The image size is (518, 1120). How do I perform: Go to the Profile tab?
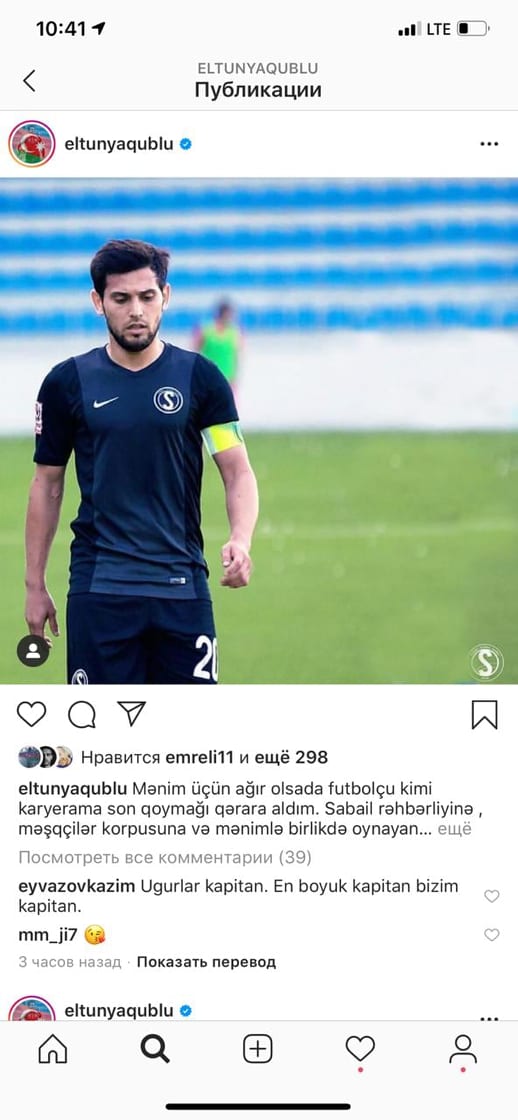point(463,1049)
